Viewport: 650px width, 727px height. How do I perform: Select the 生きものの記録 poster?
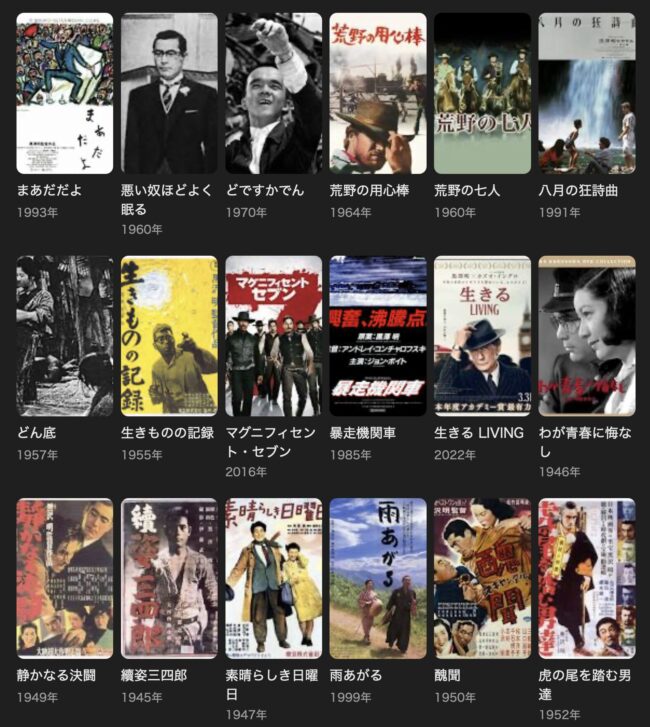pyautogui.click(x=169, y=336)
